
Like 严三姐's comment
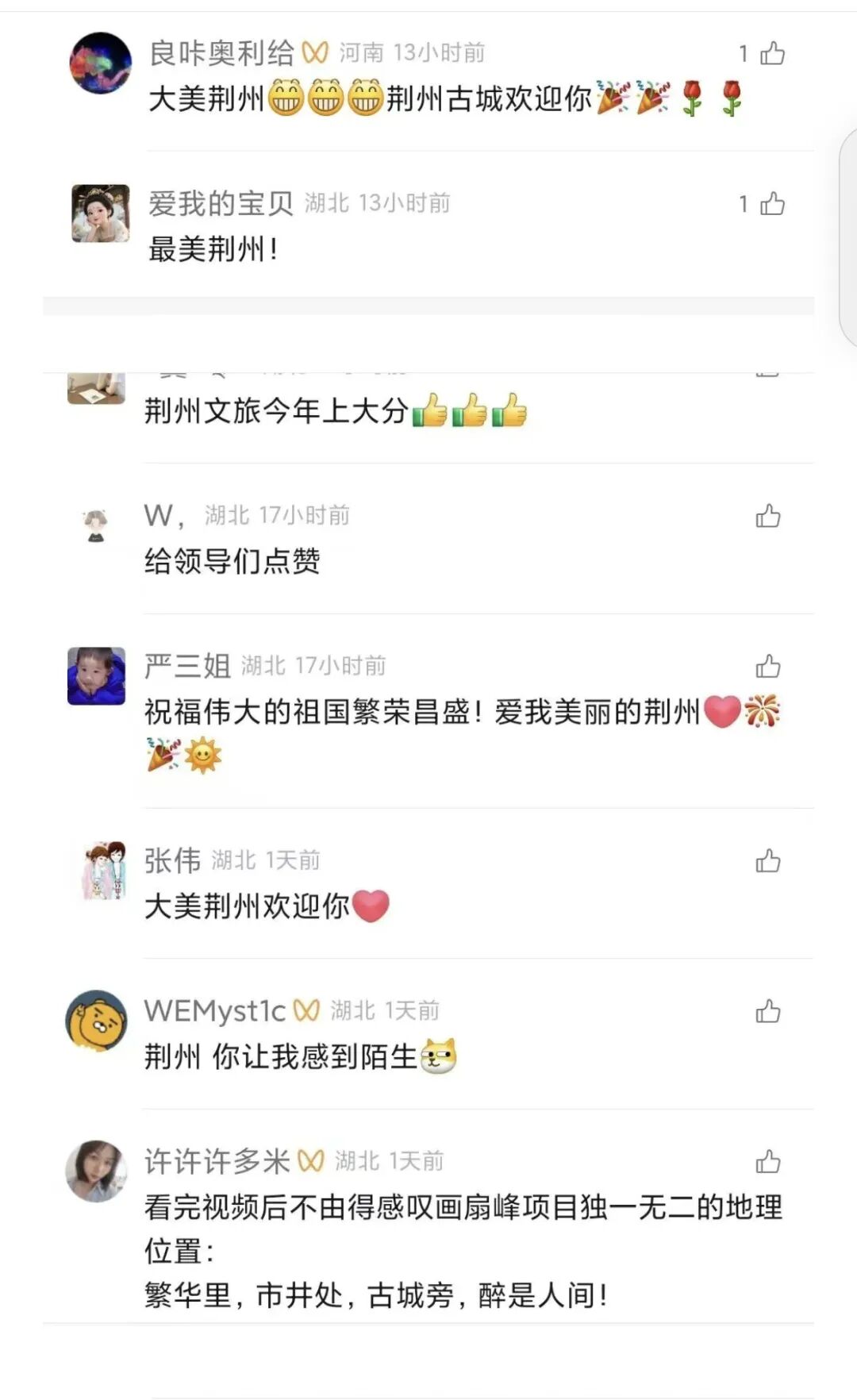pos(767,666)
